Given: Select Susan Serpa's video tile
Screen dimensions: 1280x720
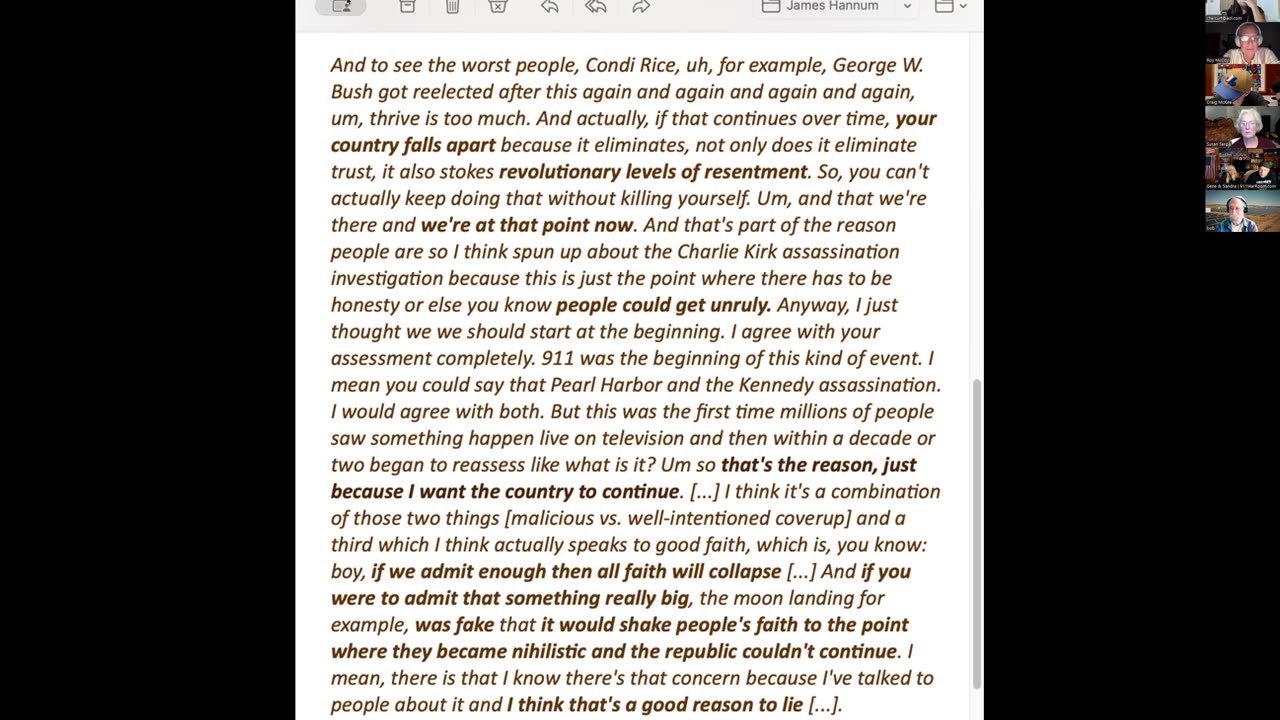Looking at the screenshot, I should [1241, 127].
